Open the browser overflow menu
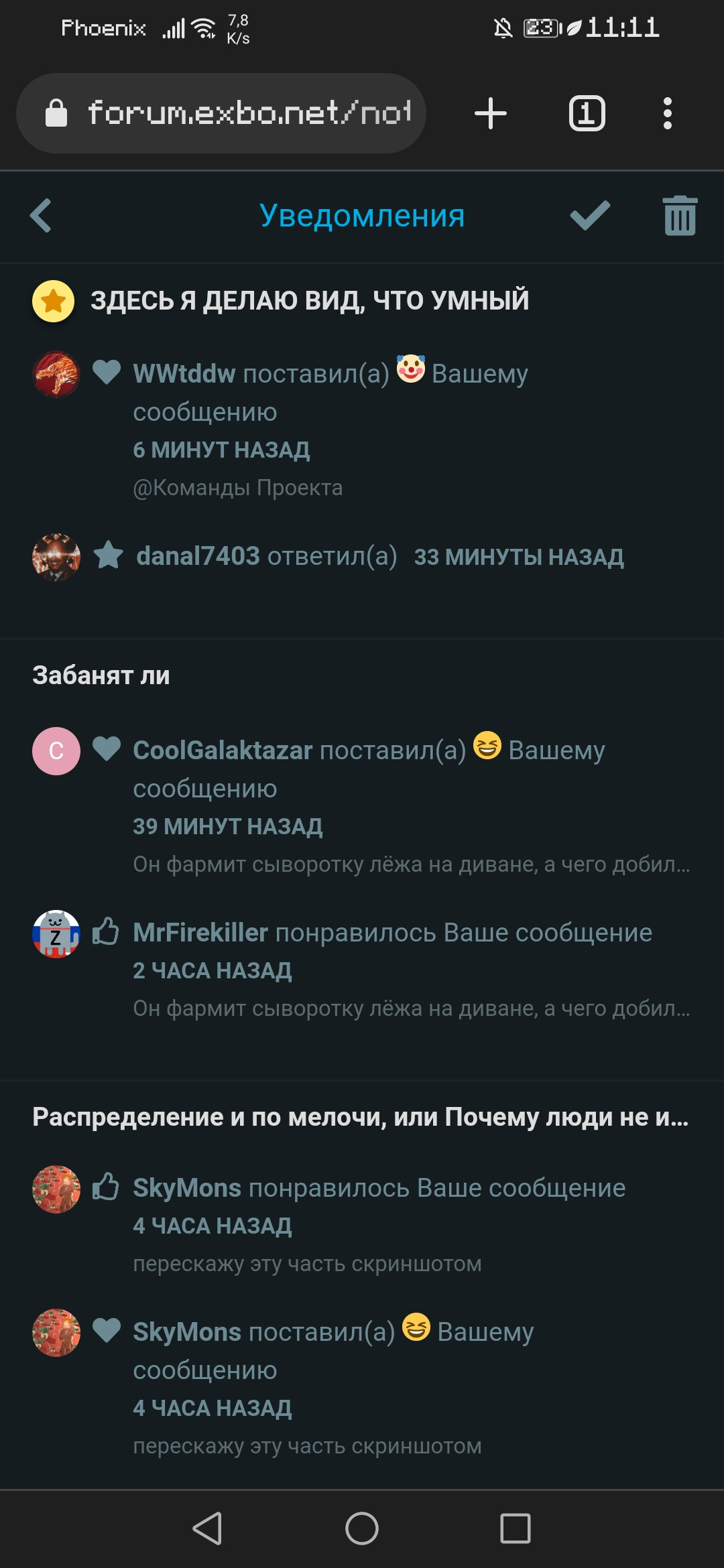This screenshot has height=1568, width=724. click(x=667, y=113)
